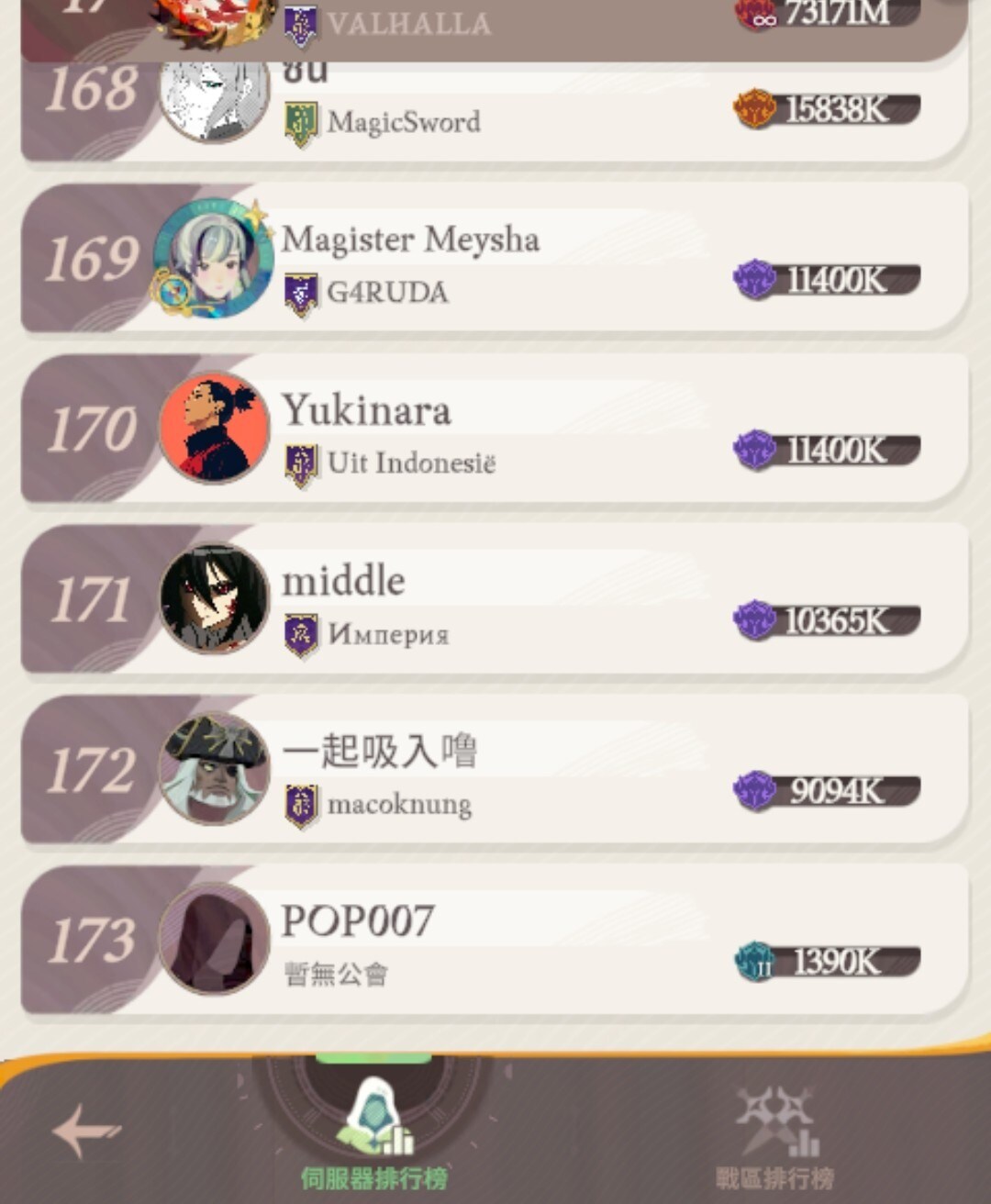Switch to the 戰區排行榜 tab

click(x=774, y=1139)
